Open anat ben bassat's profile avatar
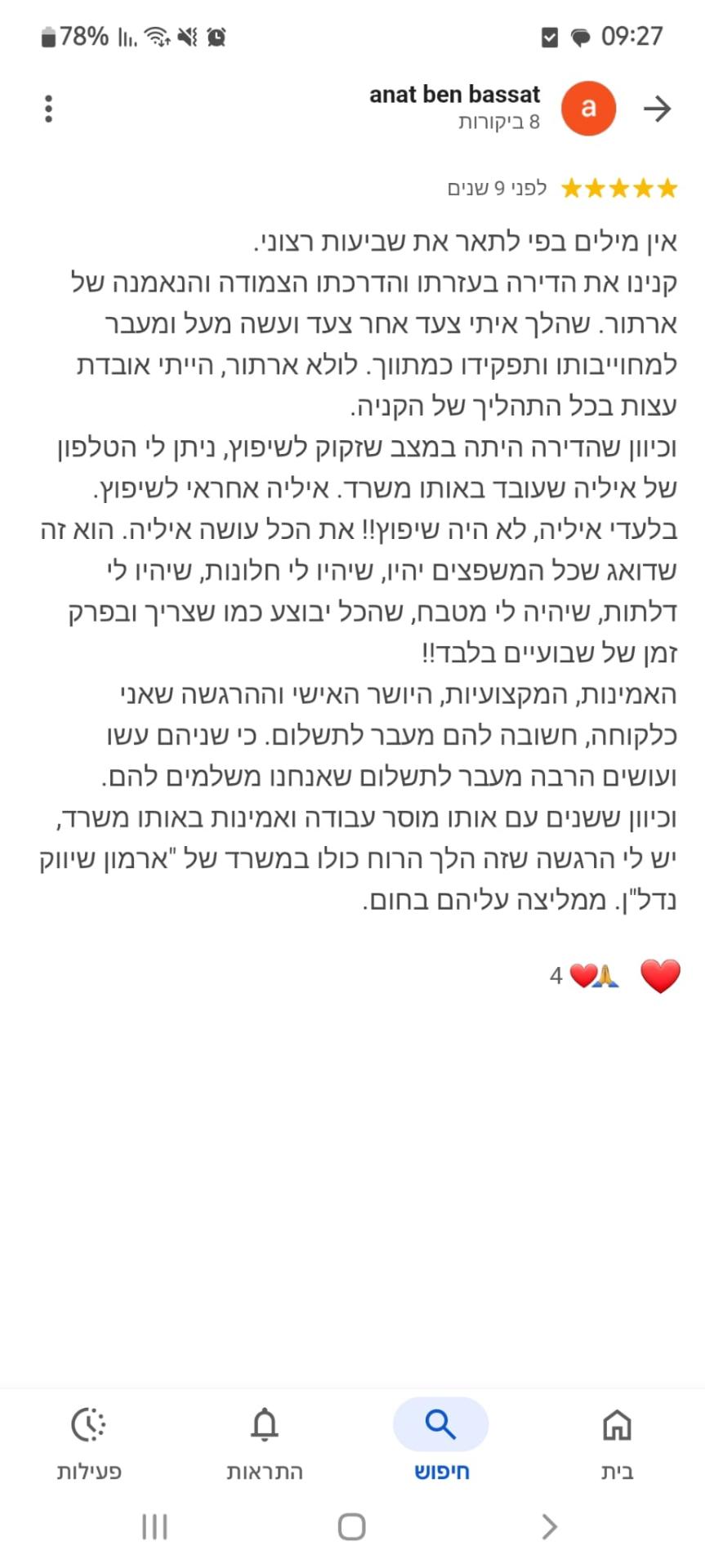The height and width of the screenshot is (1568, 705). (588, 109)
